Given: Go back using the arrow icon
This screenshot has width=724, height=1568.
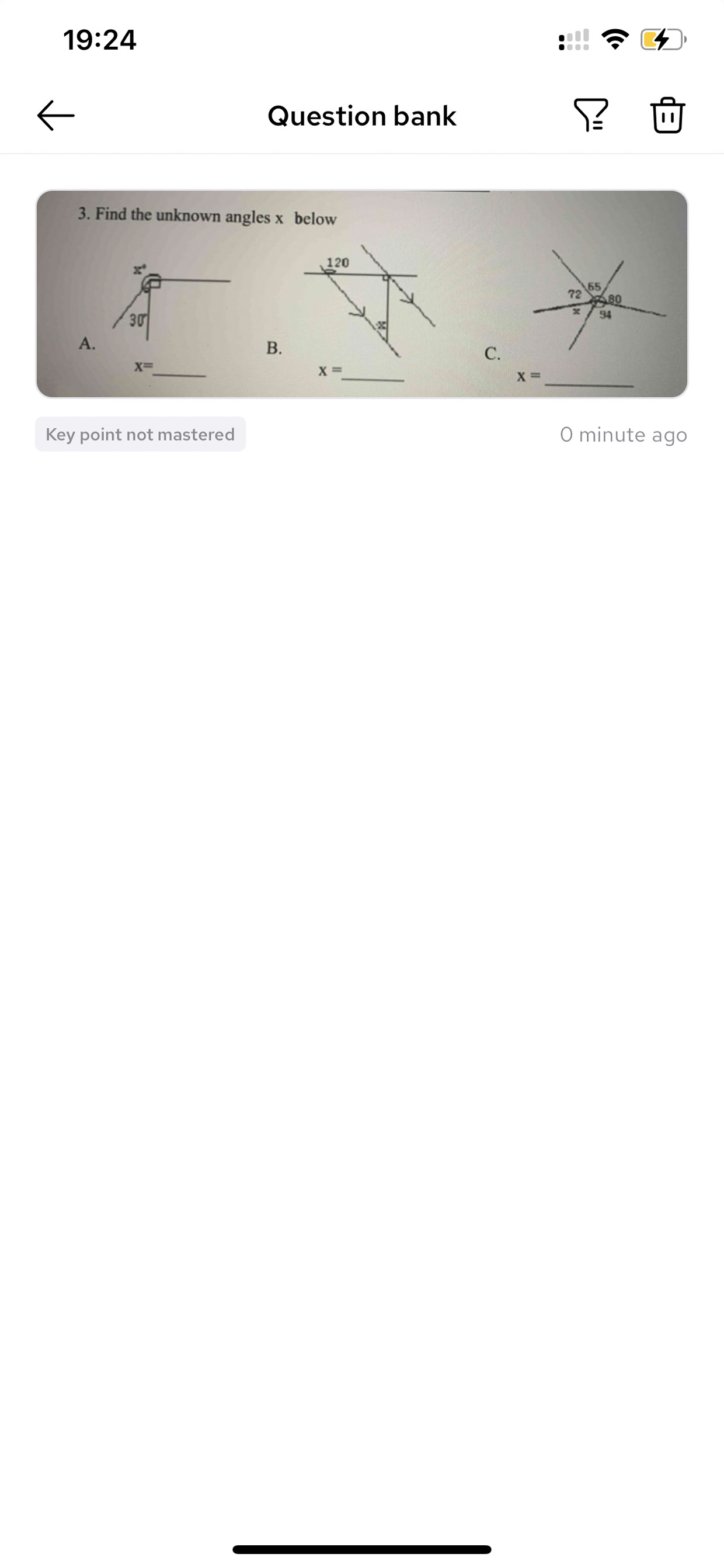Looking at the screenshot, I should (x=56, y=115).
